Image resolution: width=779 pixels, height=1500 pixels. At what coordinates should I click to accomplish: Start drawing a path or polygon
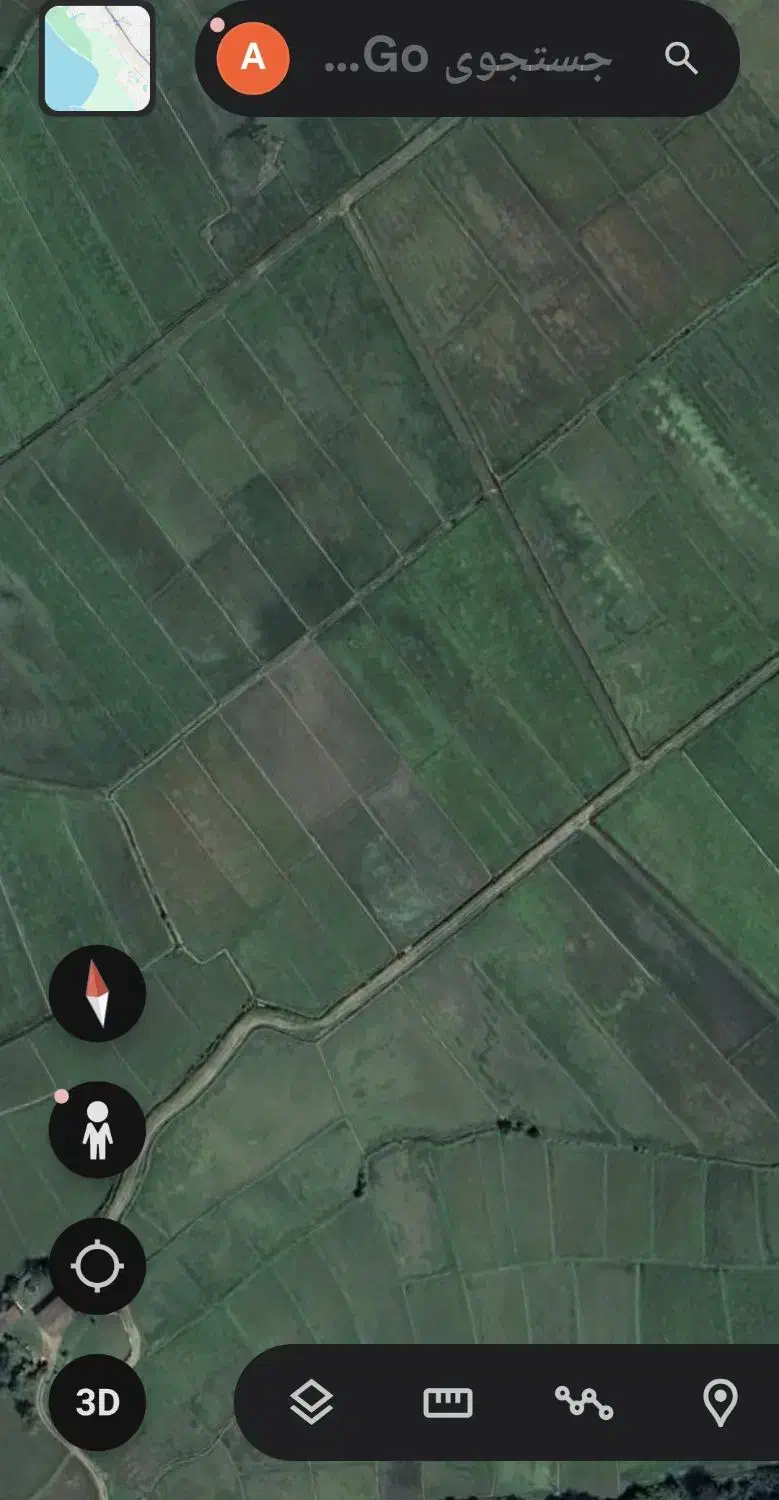click(584, 1402)
